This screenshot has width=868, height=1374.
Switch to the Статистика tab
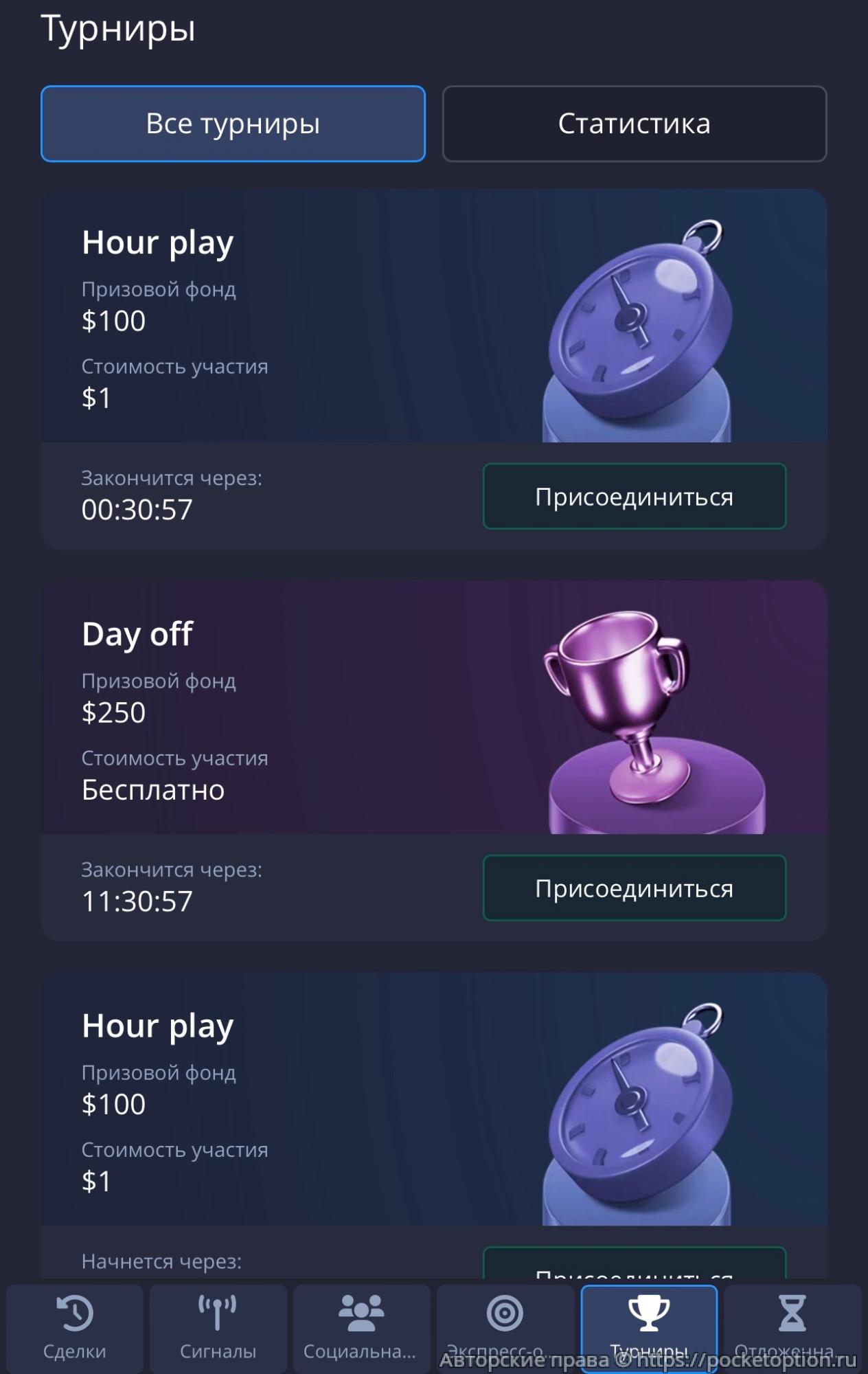coord(634,124)
